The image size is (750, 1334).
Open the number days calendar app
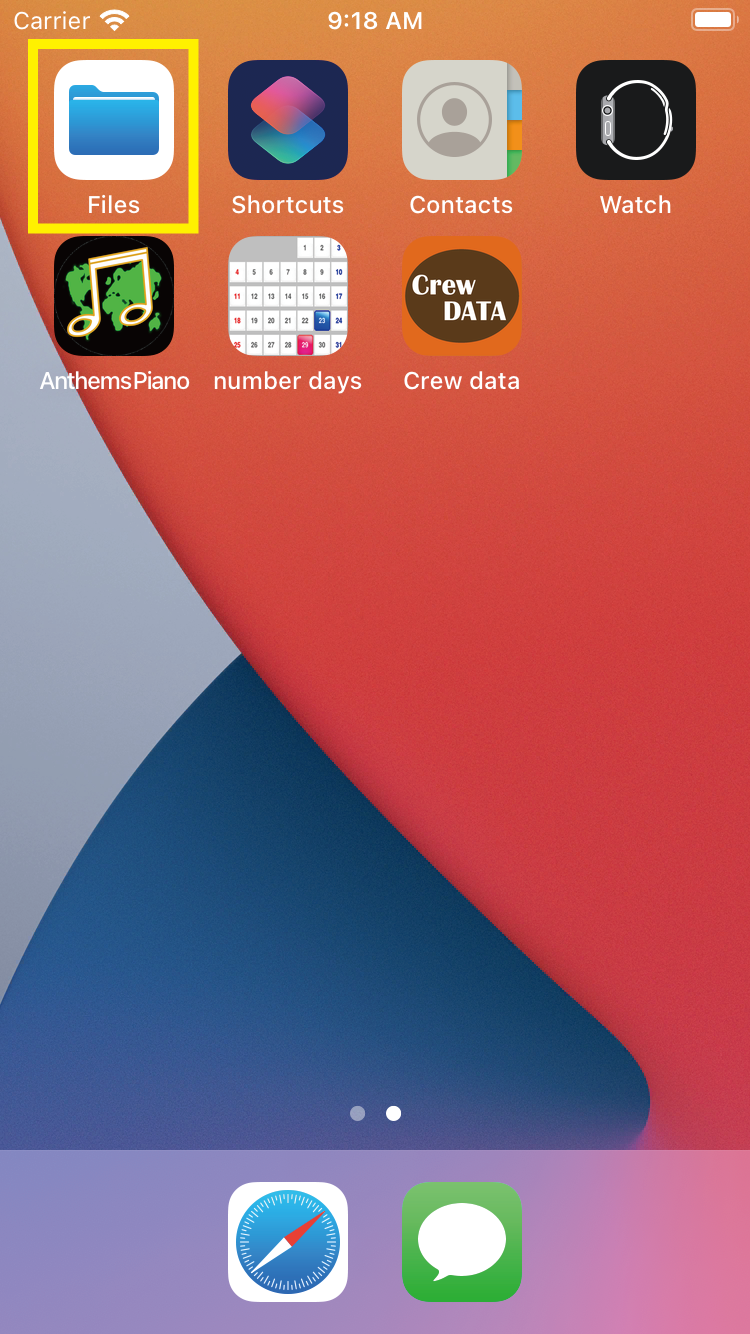(288, 296)
